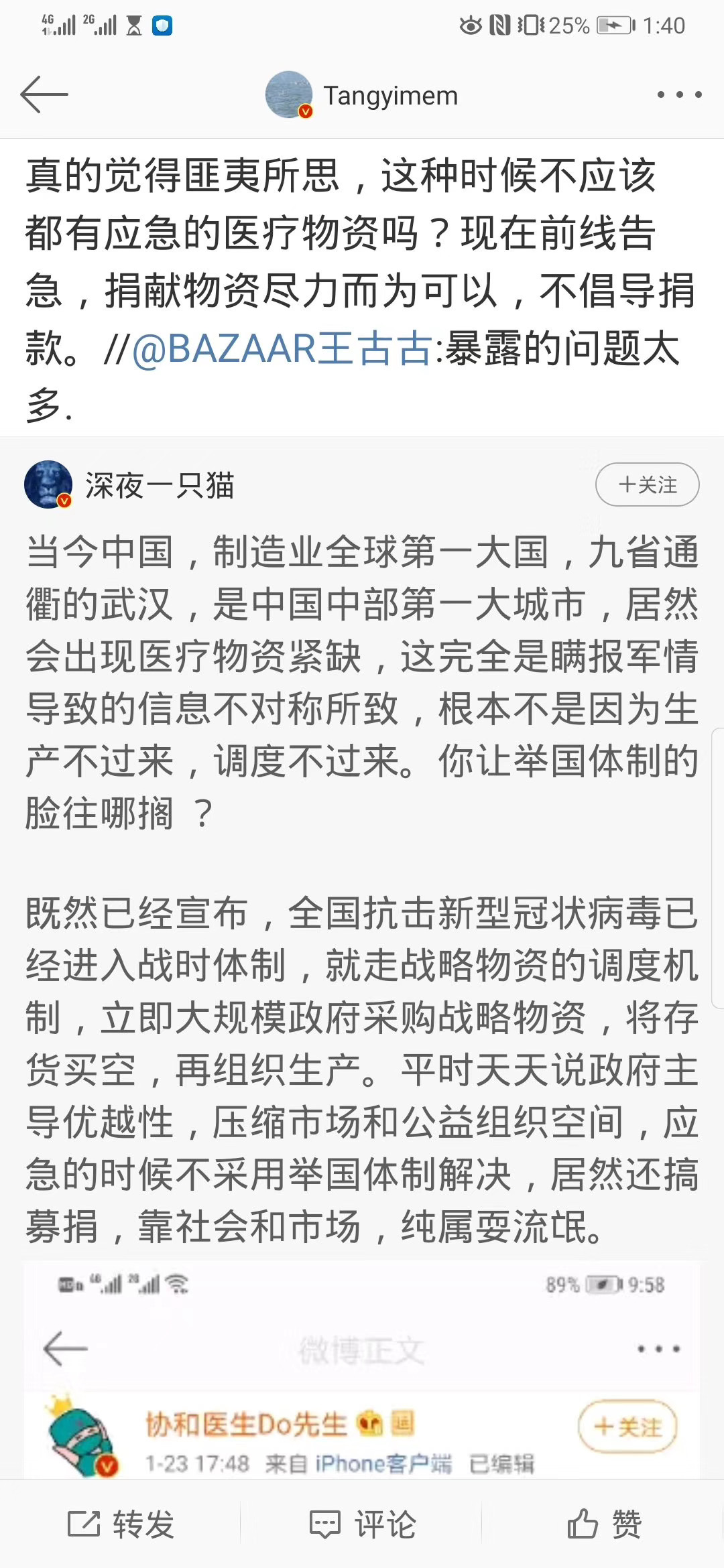The height and width of the screenshot is (1568, 724).
Task: Open comments with 评论
Action: [x=362, y=1524]
